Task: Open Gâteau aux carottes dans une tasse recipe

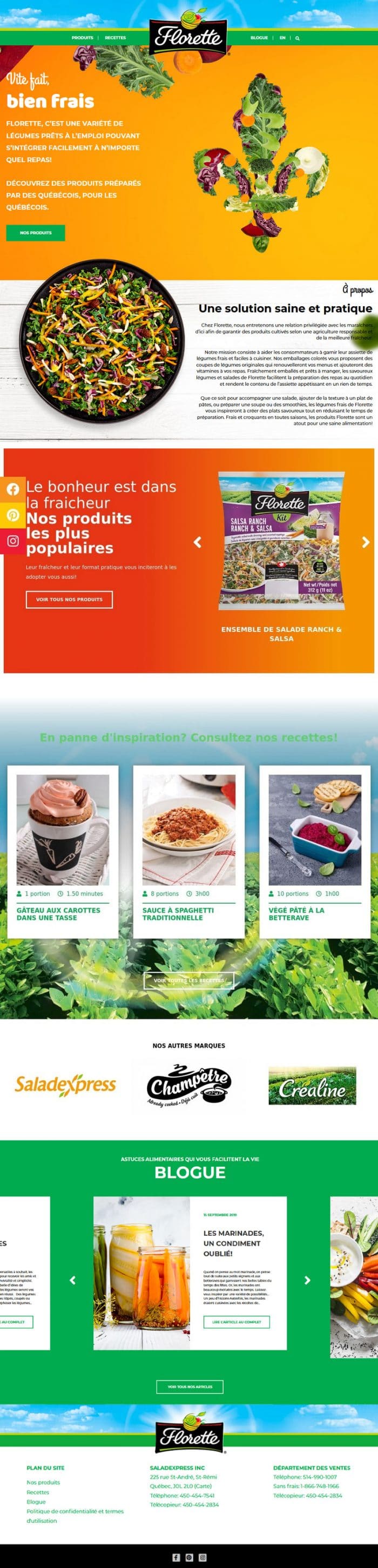Action: [58, 913]
